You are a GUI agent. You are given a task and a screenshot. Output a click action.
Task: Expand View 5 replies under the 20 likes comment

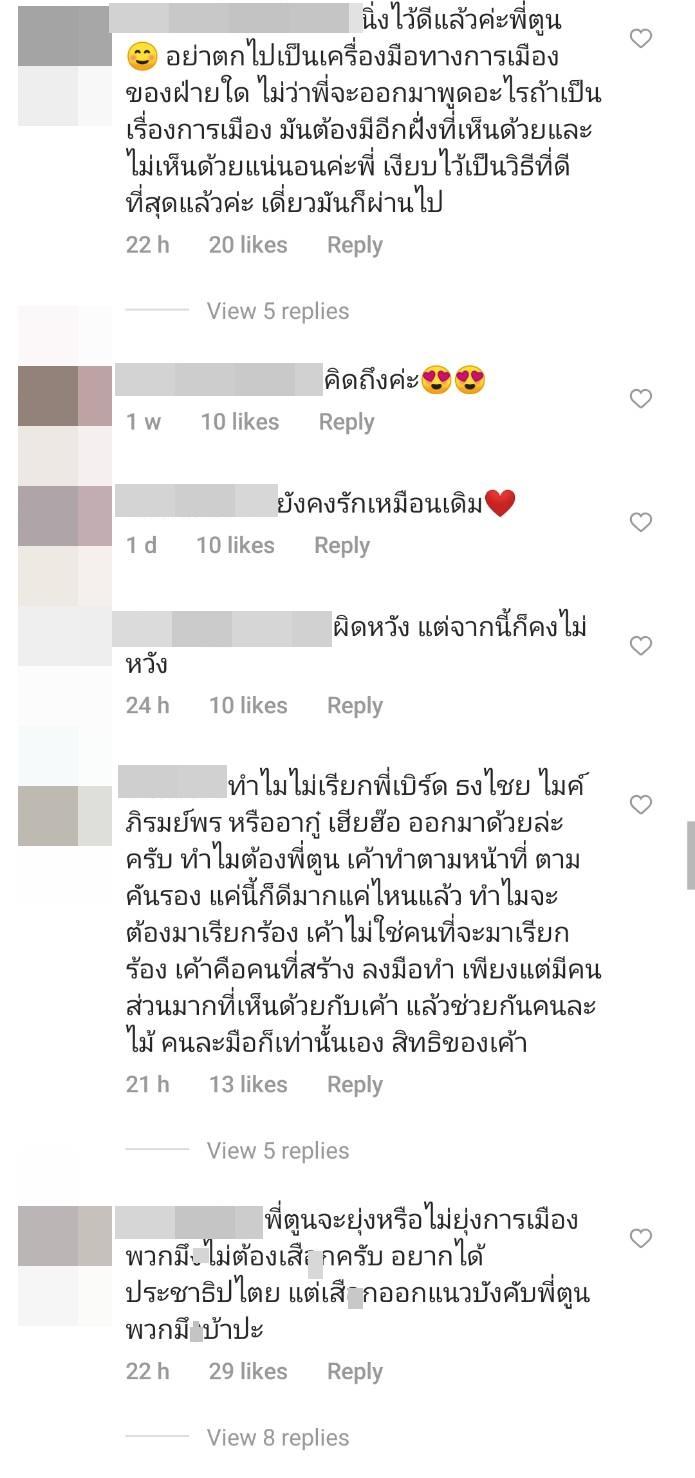[x=277, y=311]
